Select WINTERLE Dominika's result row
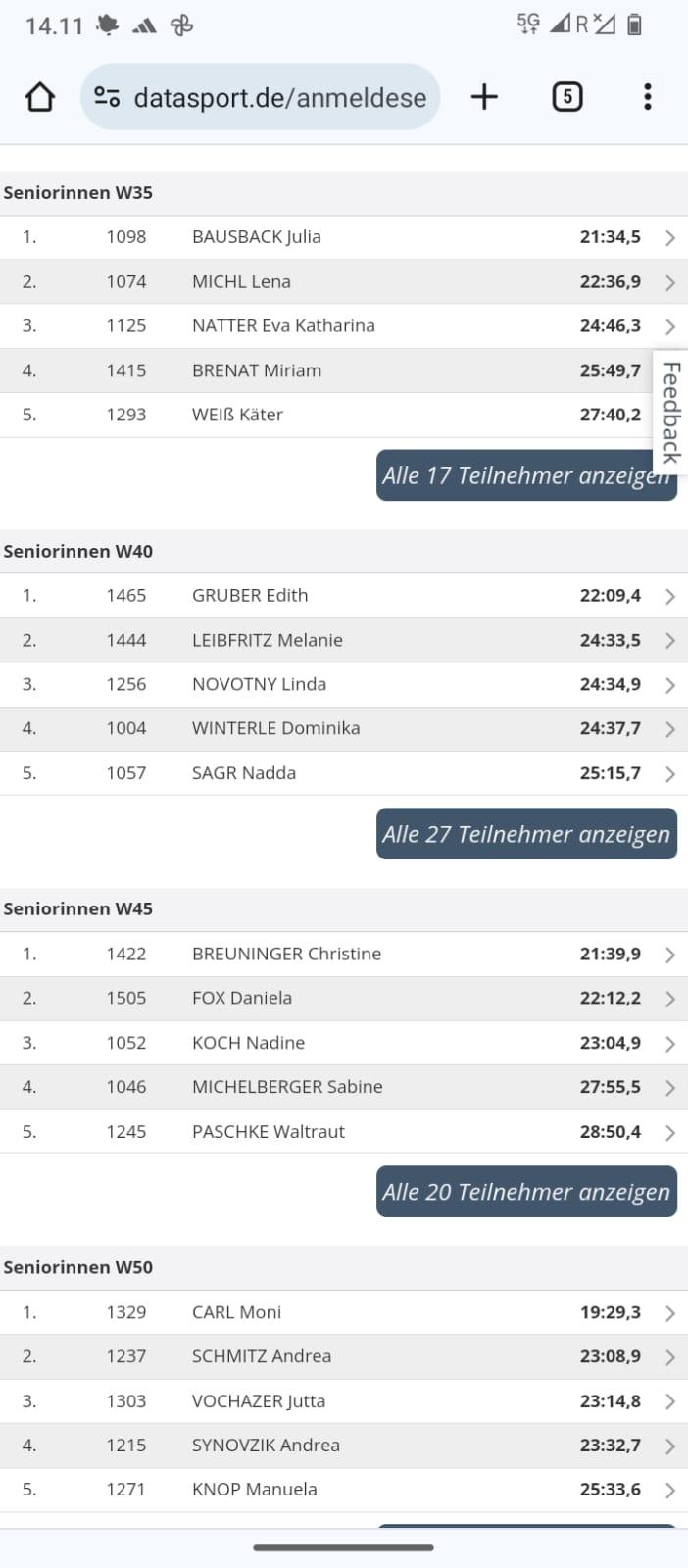Image resolution: width=688 pixels, height=1568 pixels. (x=344, y=729)
